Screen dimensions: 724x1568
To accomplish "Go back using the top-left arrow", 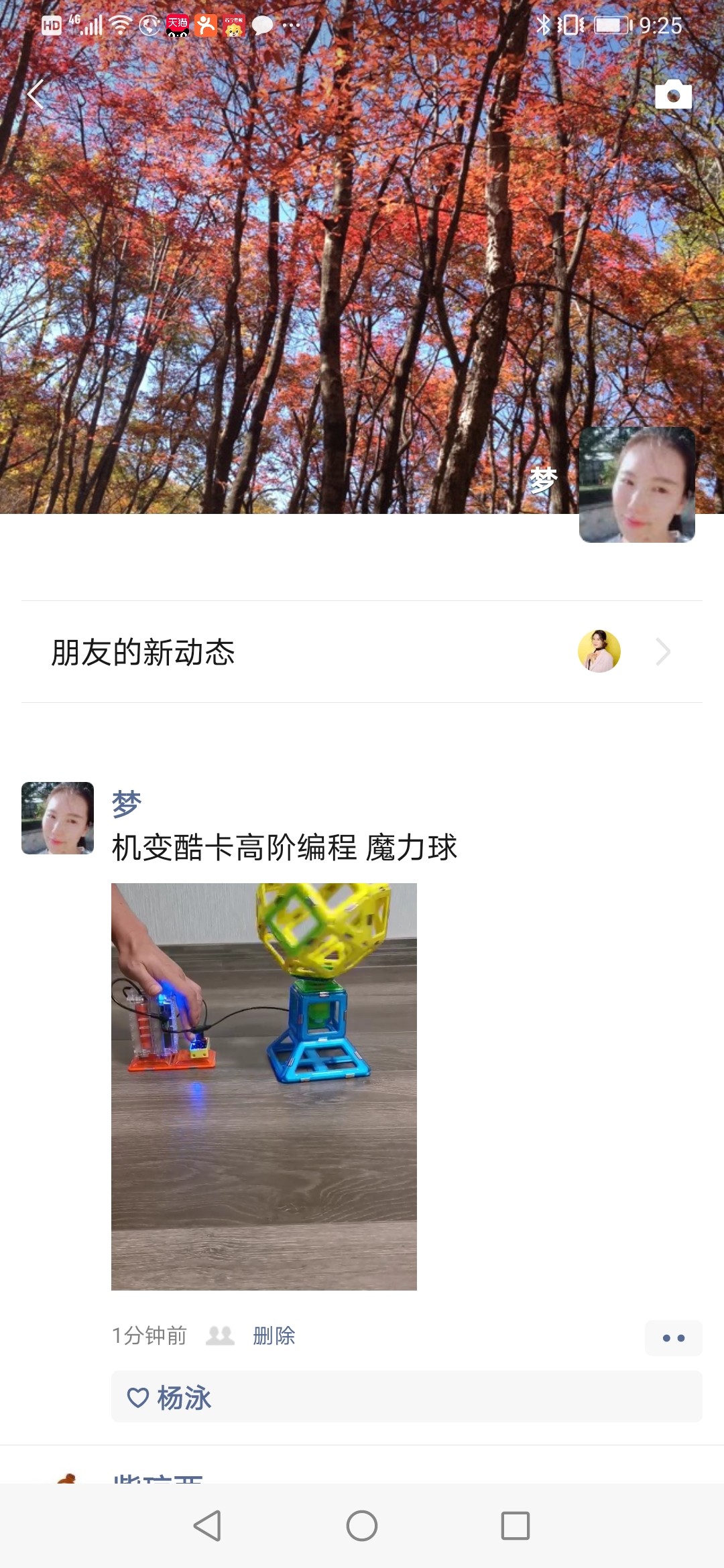I will point(36,94).
